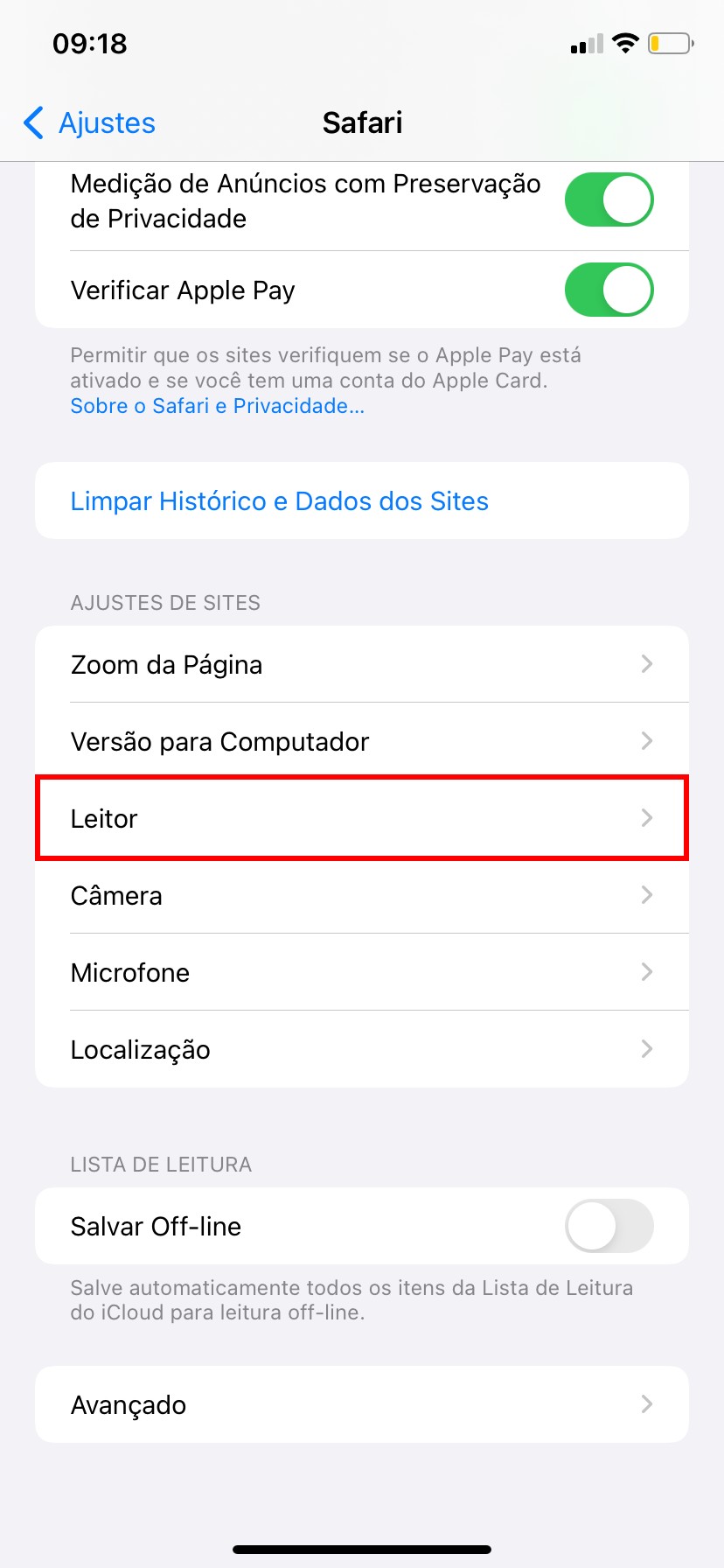Go back to Ajustes

tap(90, 123)
